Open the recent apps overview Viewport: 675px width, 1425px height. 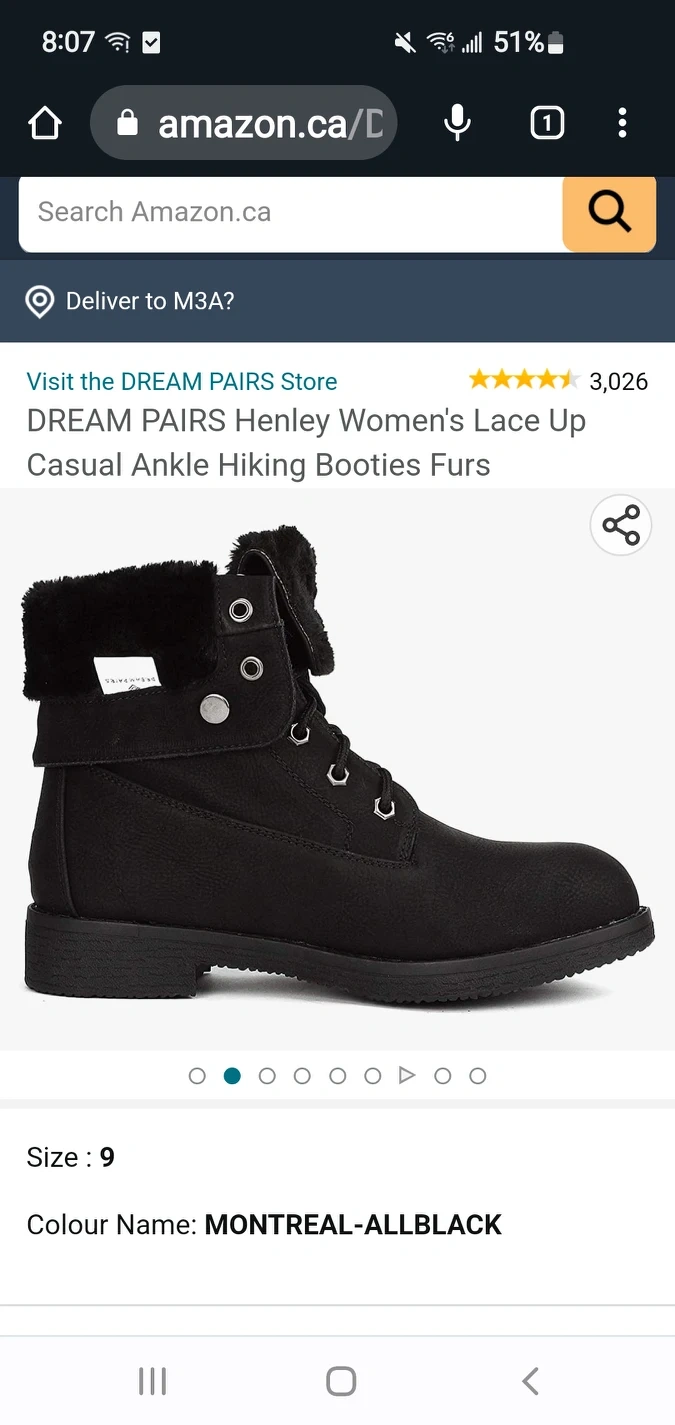tap(152, 1381)
